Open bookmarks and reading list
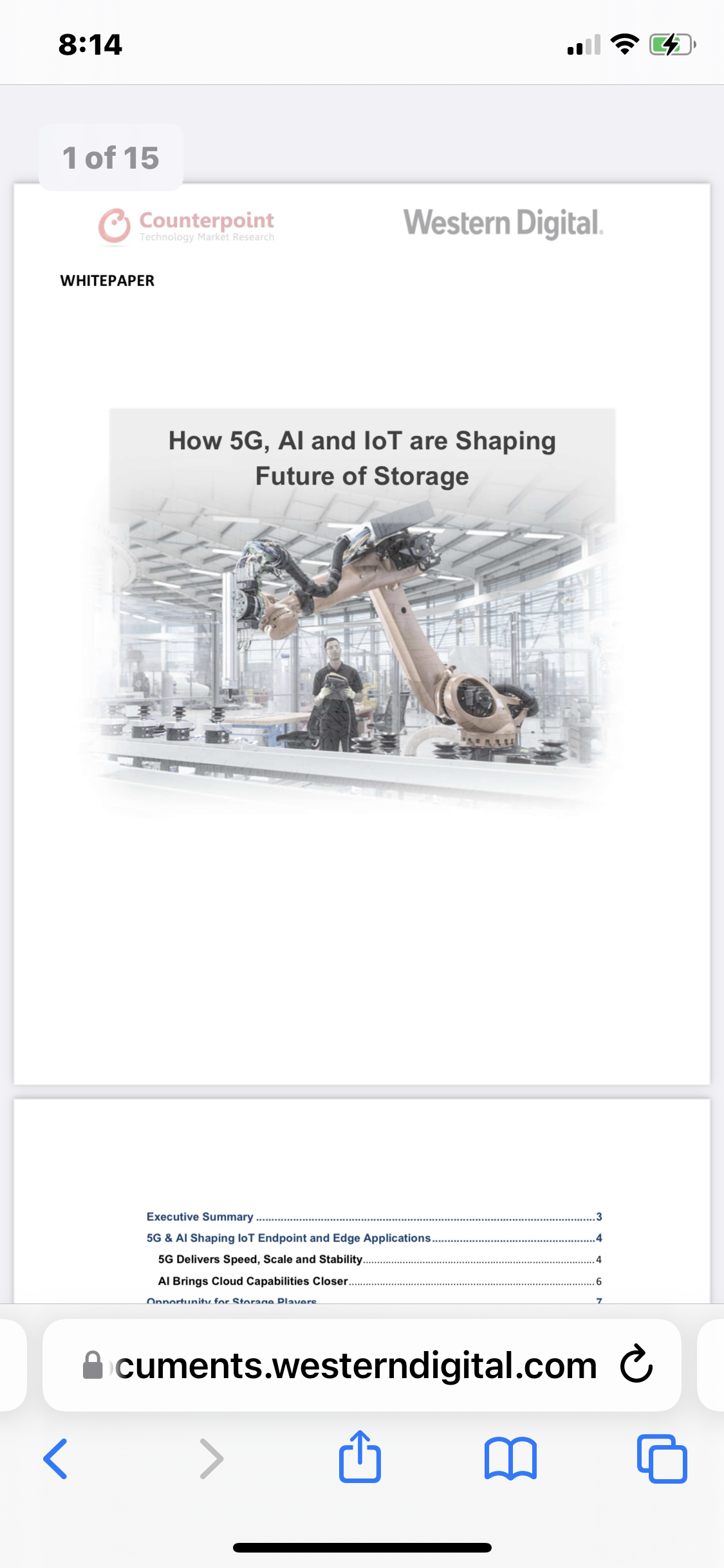Screen dimensions: 724x1568 [510, 1459]
